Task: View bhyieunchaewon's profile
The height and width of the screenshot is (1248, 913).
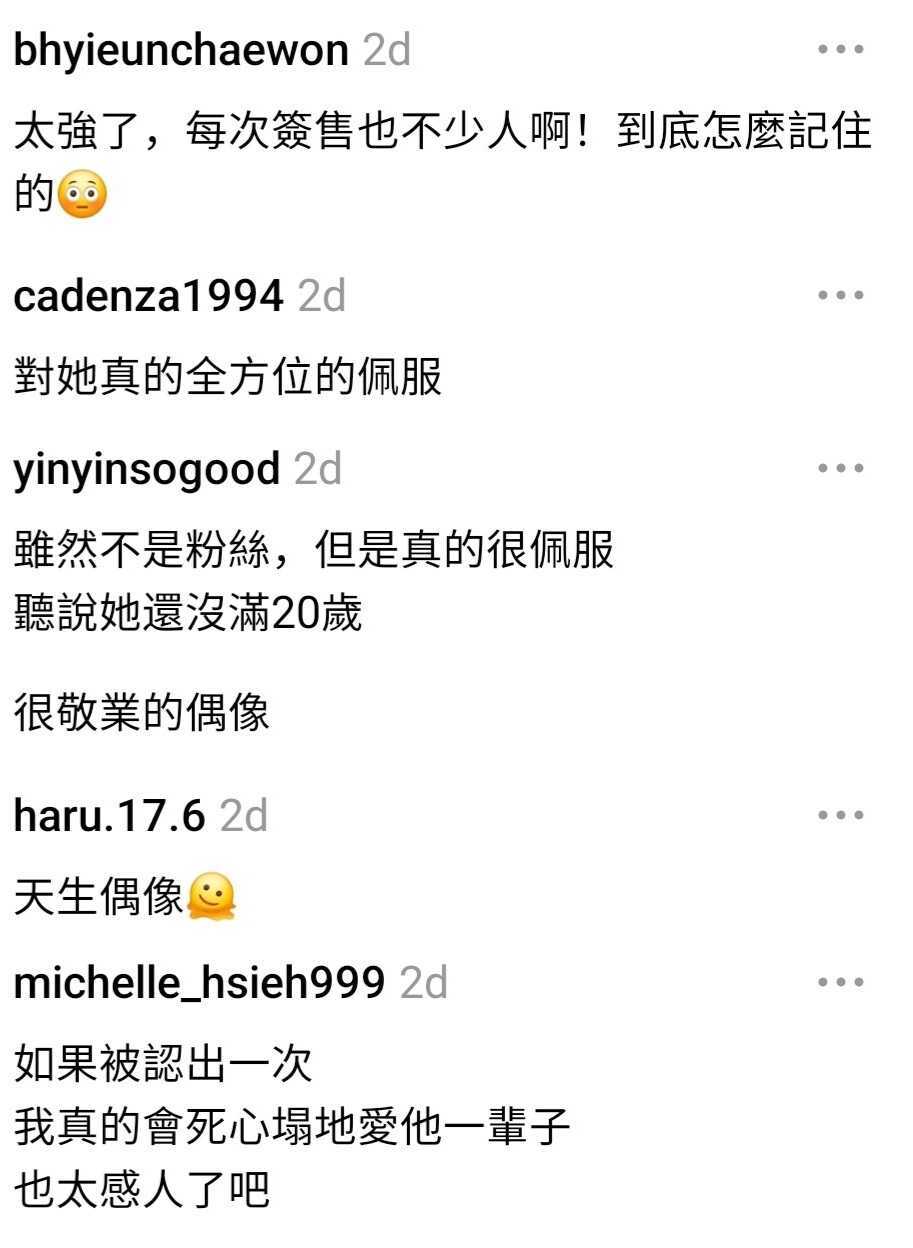Action: coord(181,50)
